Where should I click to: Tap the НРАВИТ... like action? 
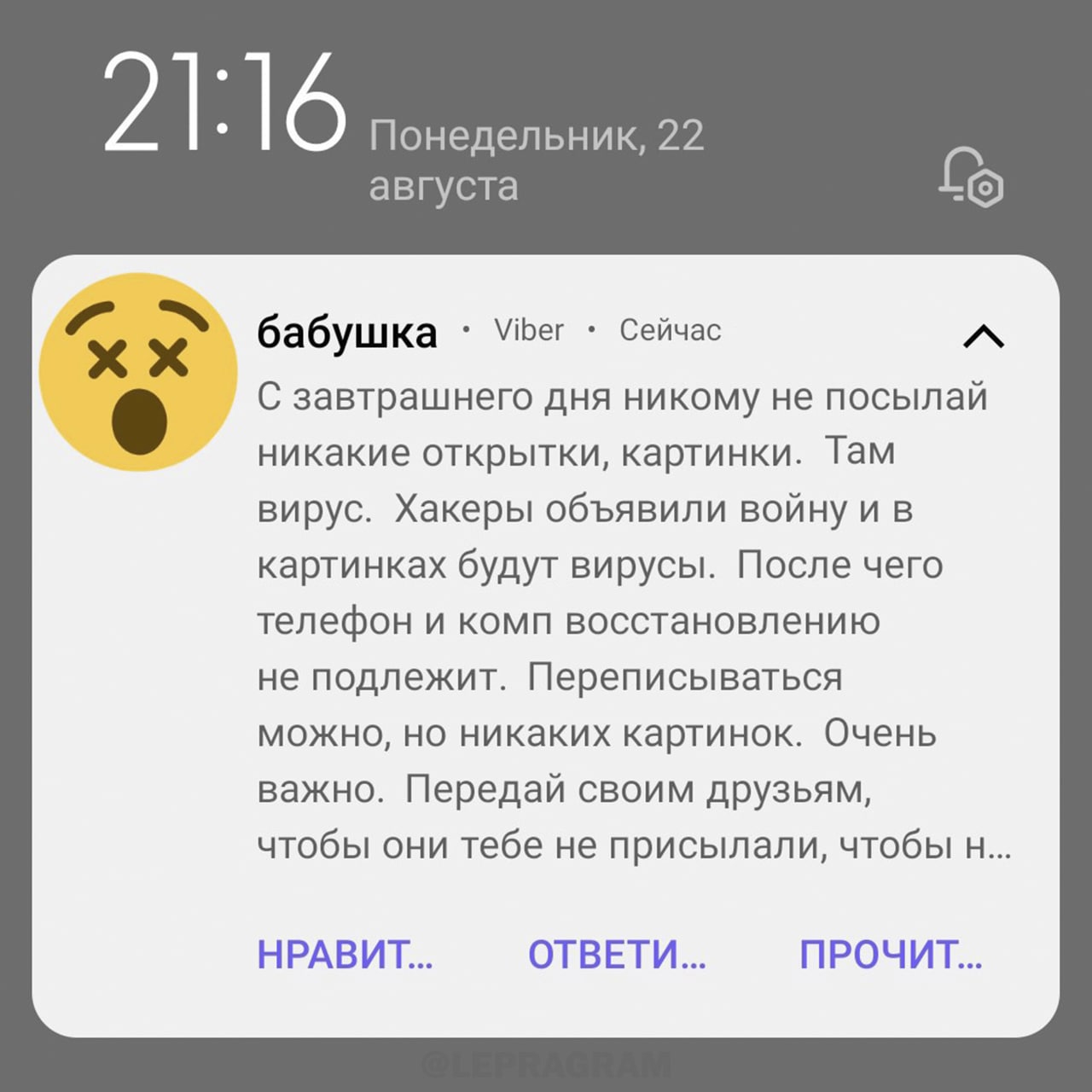(345, 955)
